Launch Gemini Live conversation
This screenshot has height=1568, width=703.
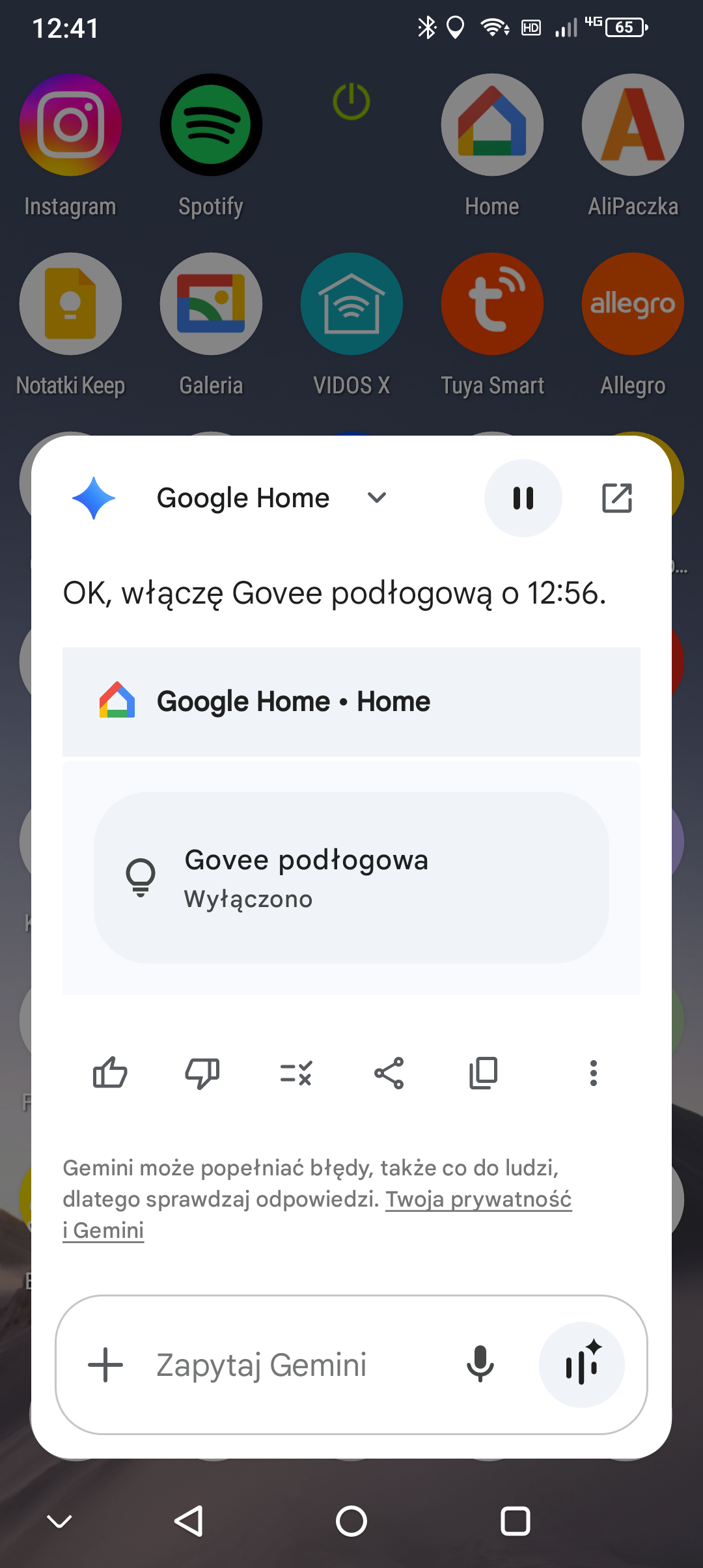pos(582,1364)
